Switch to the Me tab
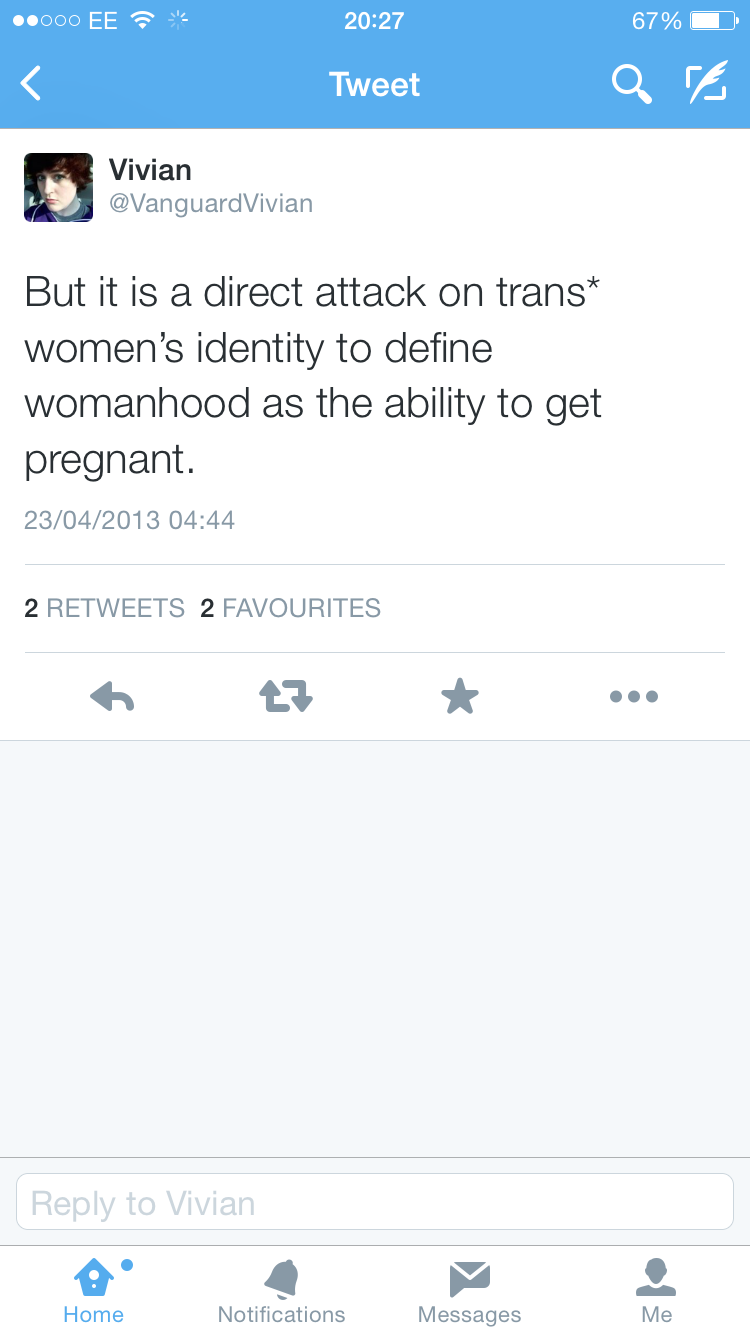Viewport: 750px width, 1334px height. click(x=656, y=1290)
